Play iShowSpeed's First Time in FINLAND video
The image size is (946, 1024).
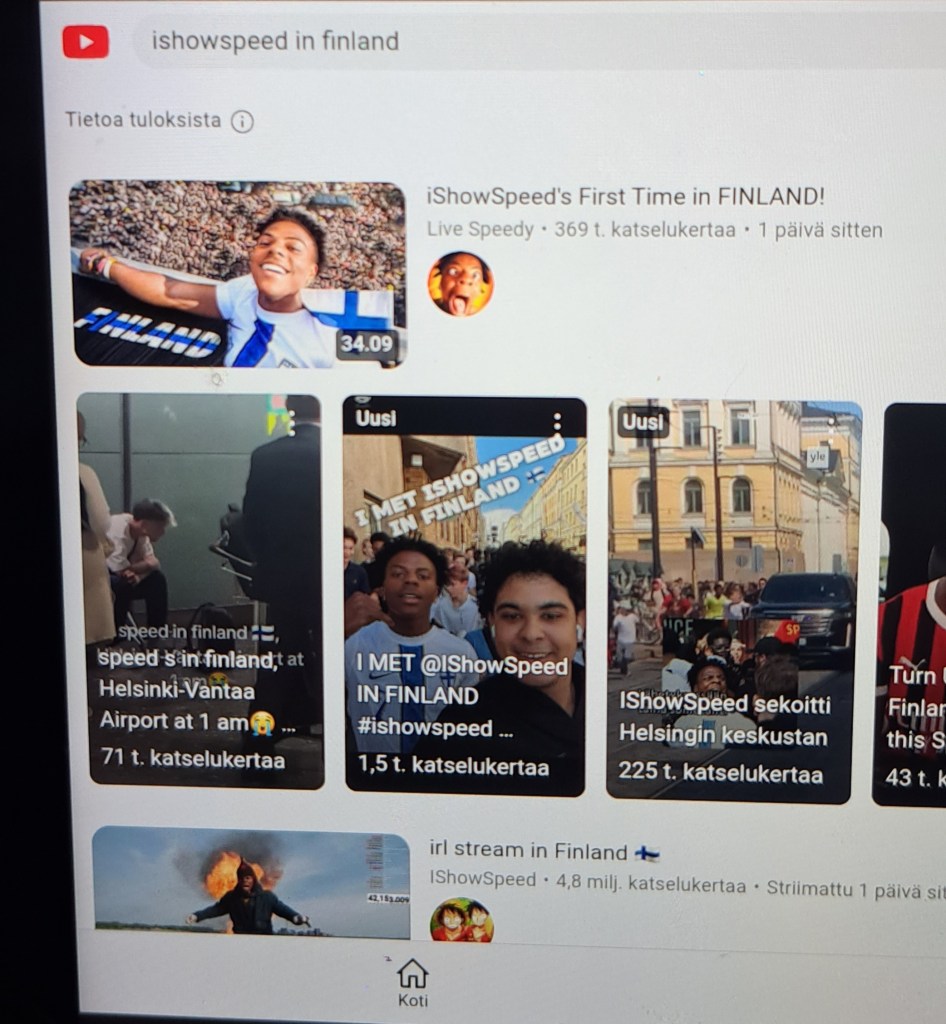pos(238,274)
